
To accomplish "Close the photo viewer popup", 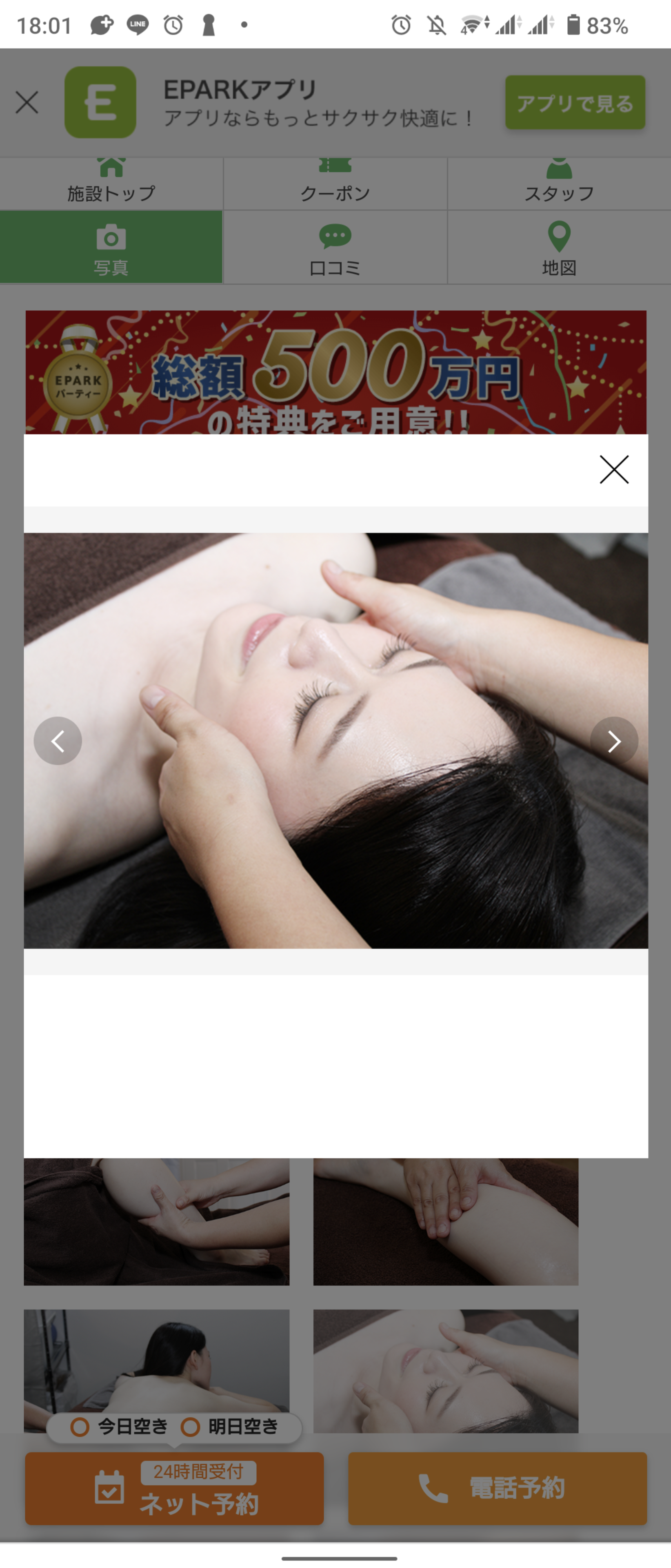I will coord(613,469).
